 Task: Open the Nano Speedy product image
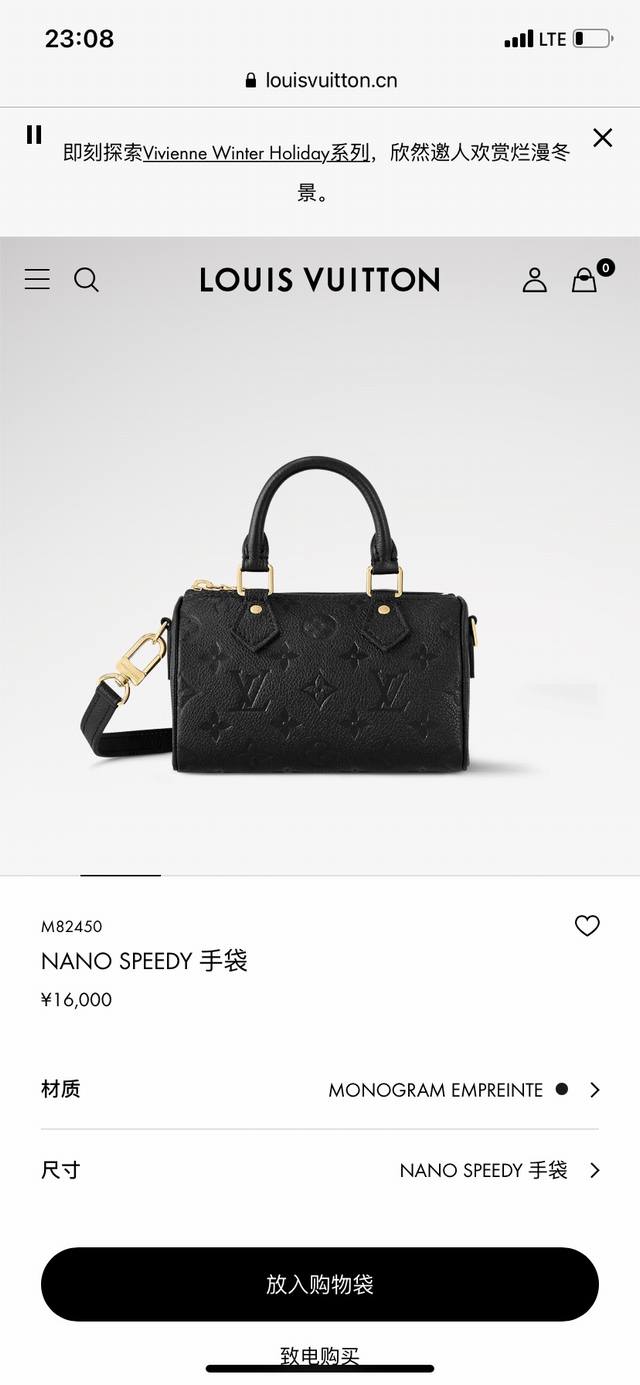(x=320, y=620)
